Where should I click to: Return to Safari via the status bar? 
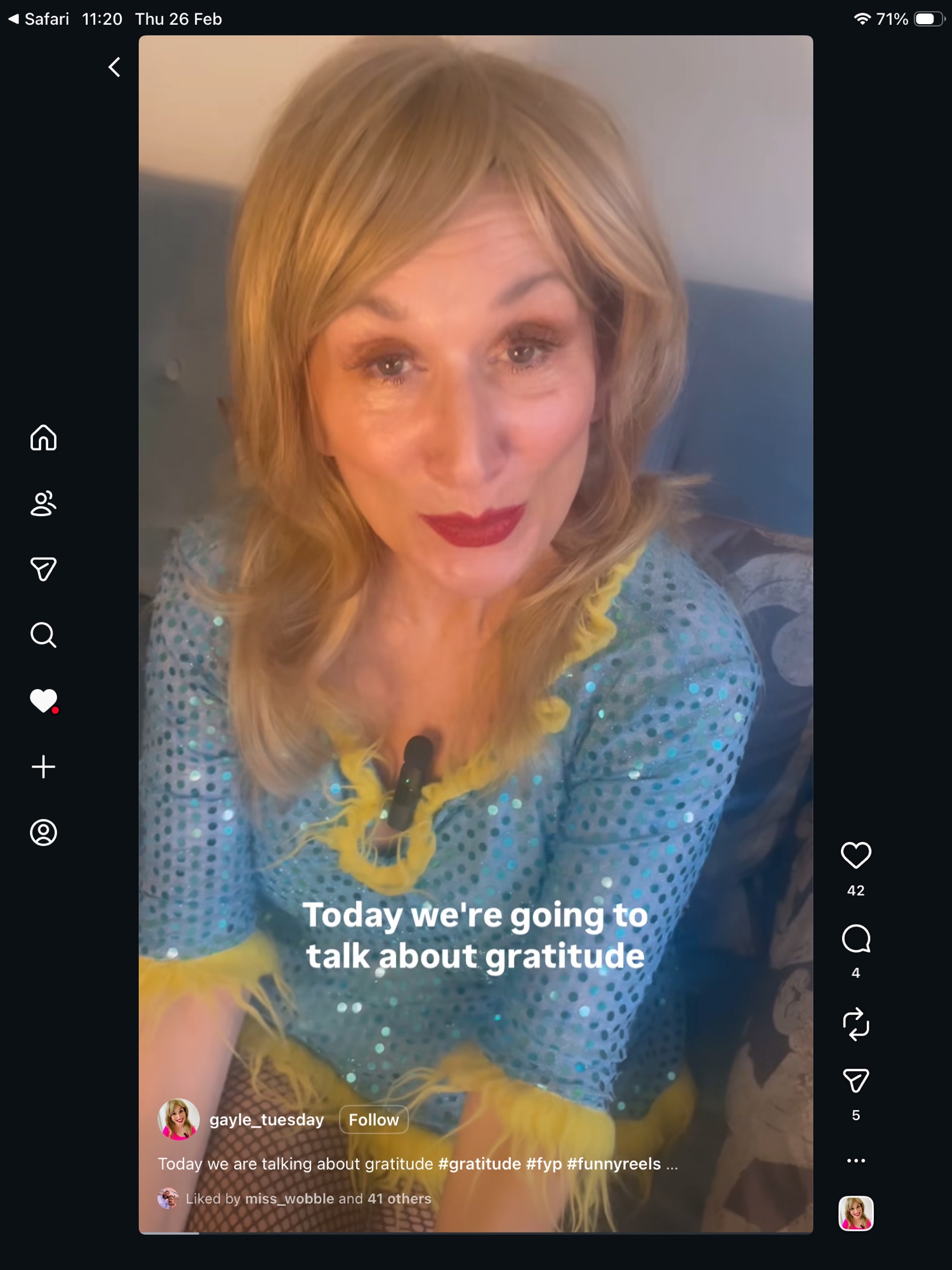38,19
